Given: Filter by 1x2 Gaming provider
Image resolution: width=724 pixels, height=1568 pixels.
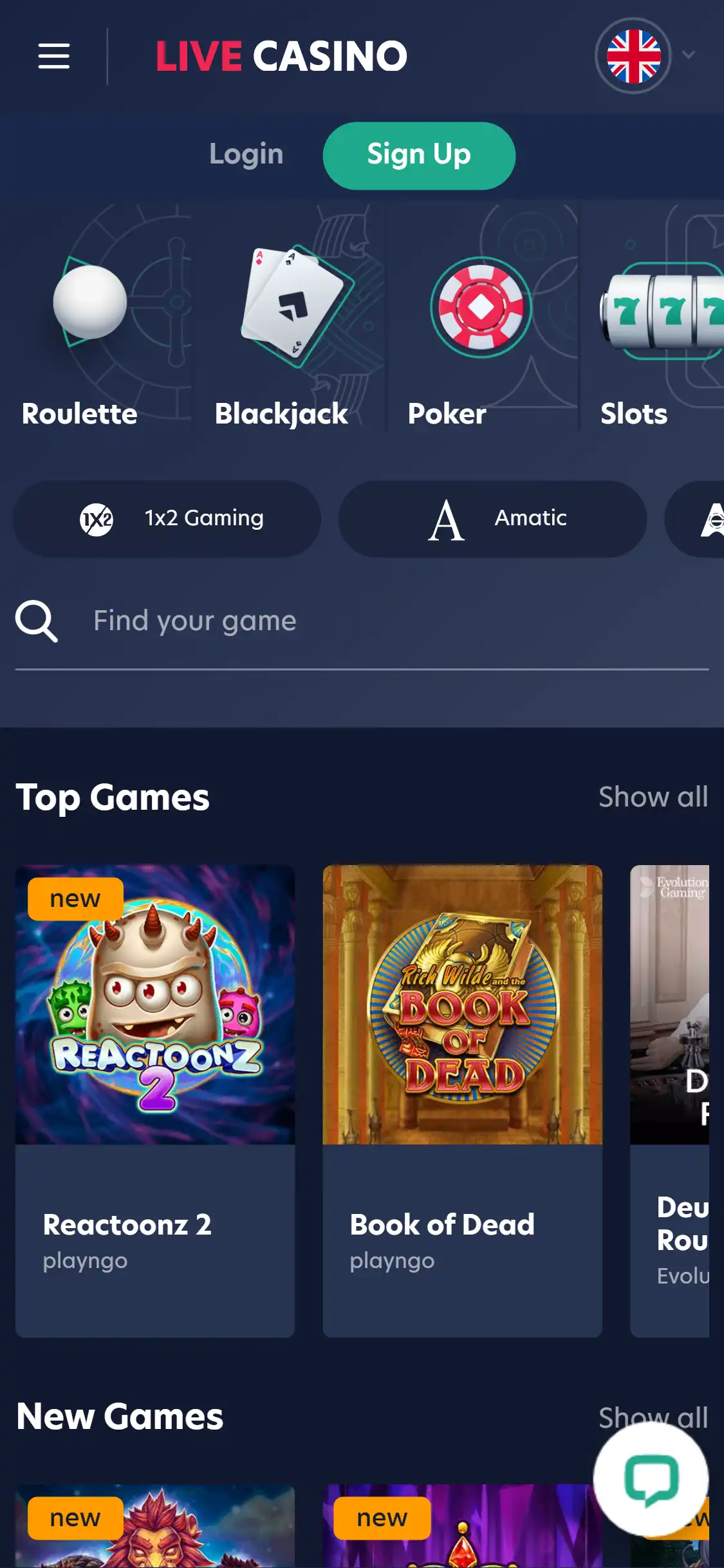Looking at the screenshot, I should pos(167,519).
